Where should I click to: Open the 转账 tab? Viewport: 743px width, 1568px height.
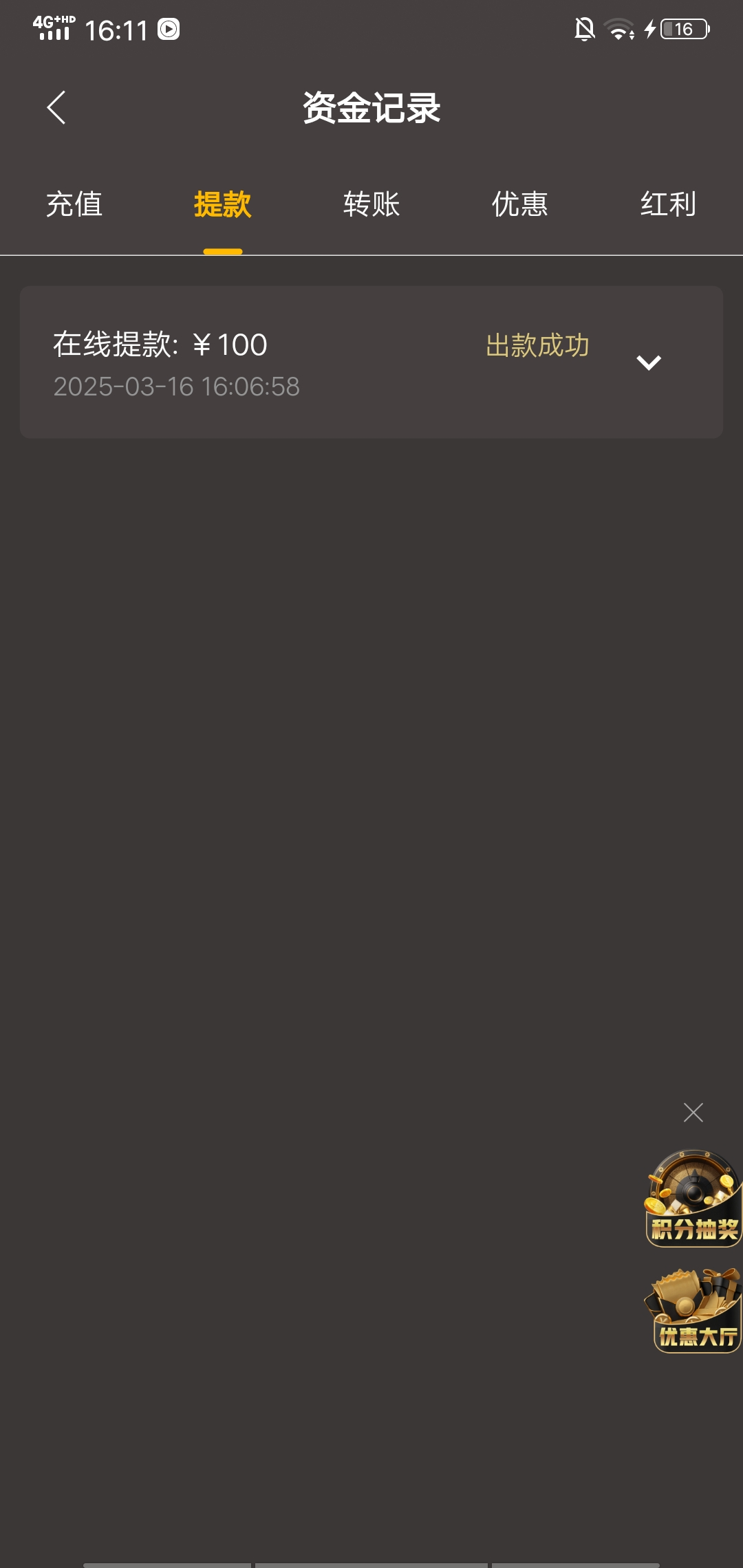point(371,204)
